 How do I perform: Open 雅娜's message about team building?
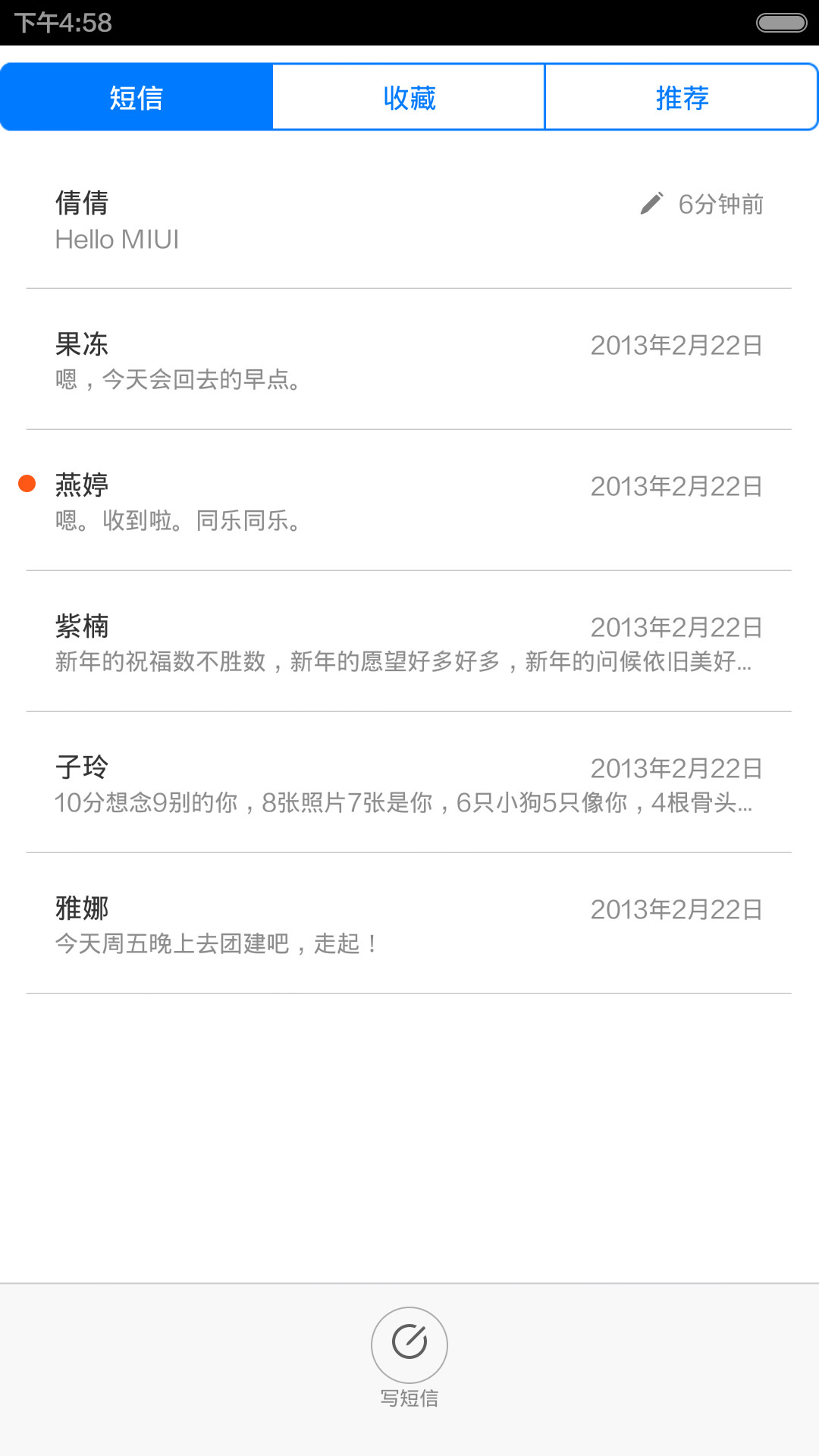click(x=409, y=924)
